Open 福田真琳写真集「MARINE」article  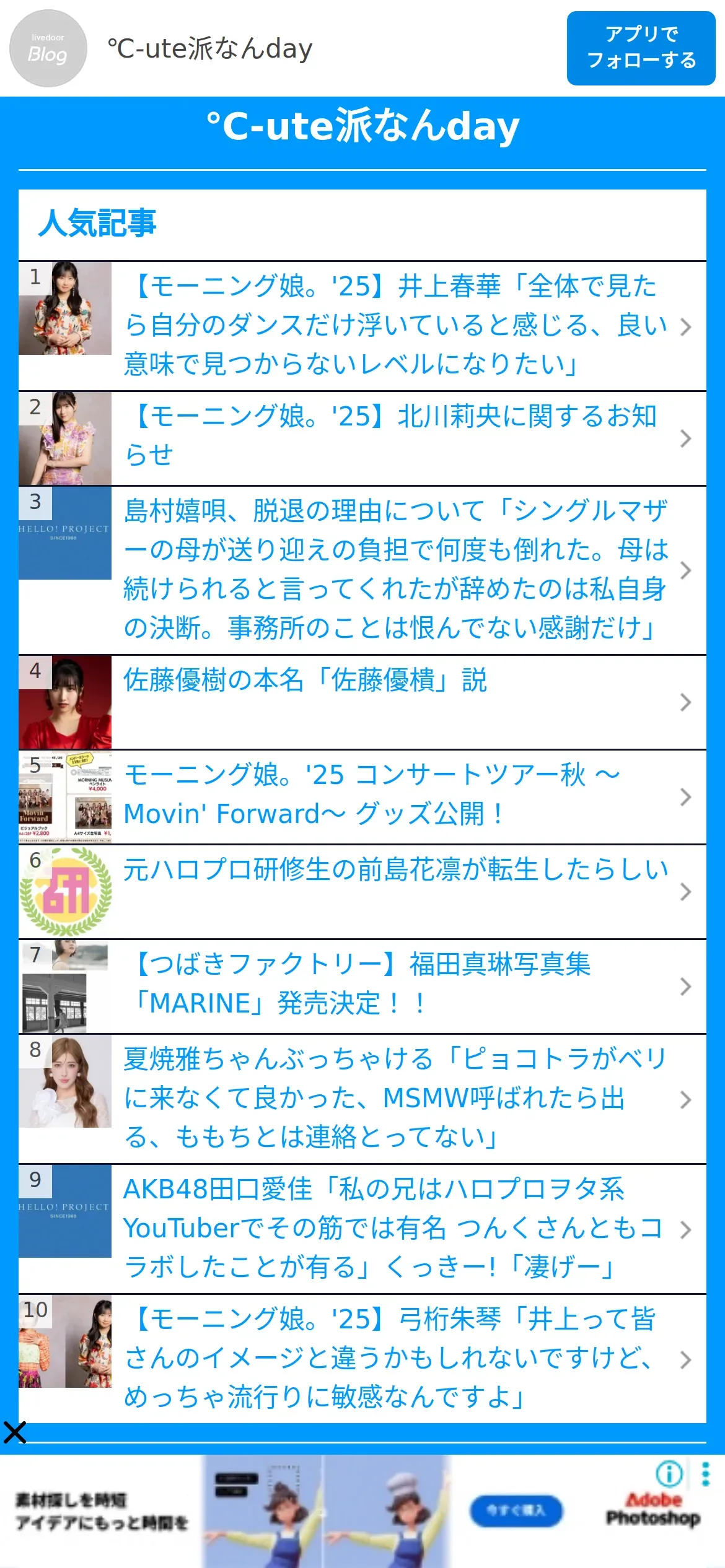point(395,985)
